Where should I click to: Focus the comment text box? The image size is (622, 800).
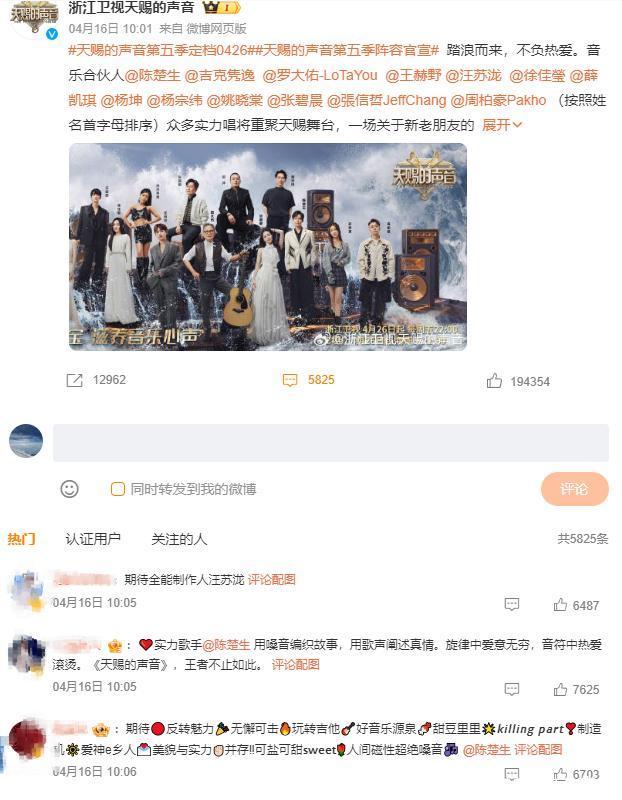click(x=330, y=442)
